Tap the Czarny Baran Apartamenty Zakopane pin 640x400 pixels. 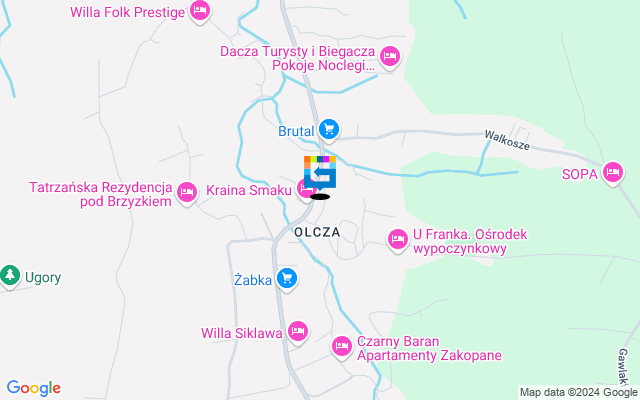pyautogui.click(x=341, y=346)
